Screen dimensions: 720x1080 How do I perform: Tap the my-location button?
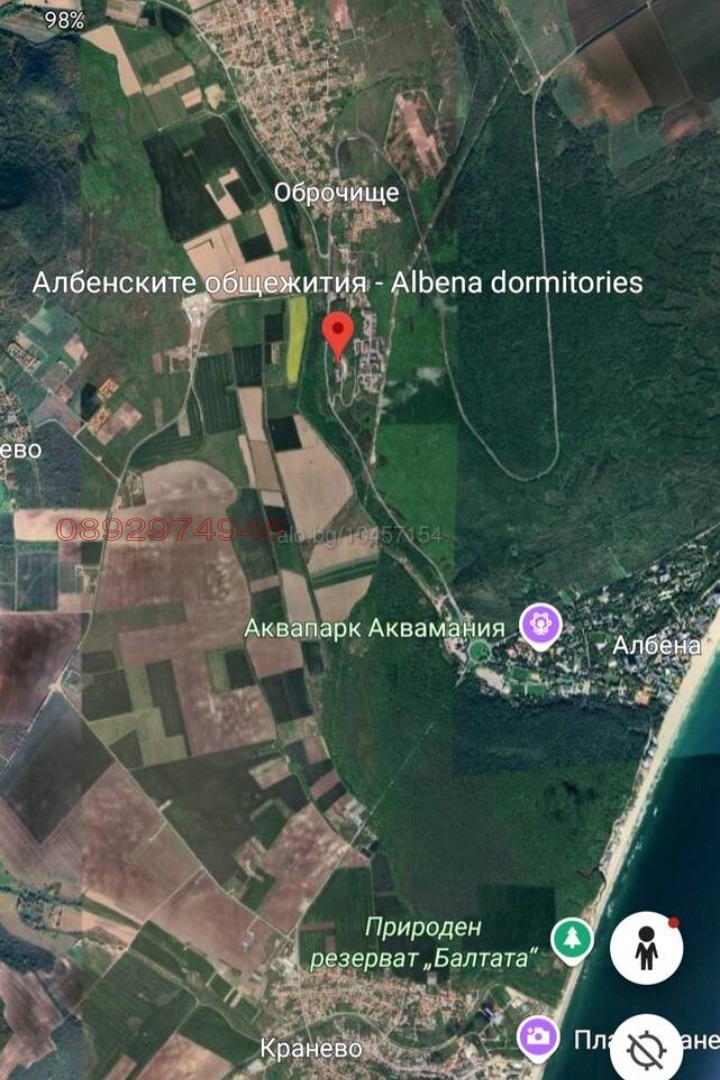pos(647,1046)
